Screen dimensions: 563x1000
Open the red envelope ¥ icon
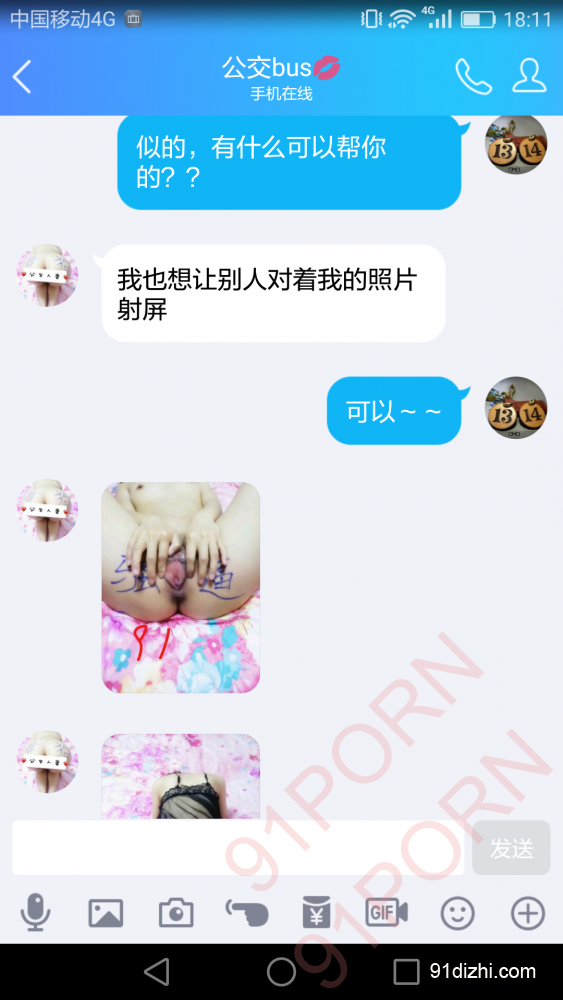click(x=317, y=913)
